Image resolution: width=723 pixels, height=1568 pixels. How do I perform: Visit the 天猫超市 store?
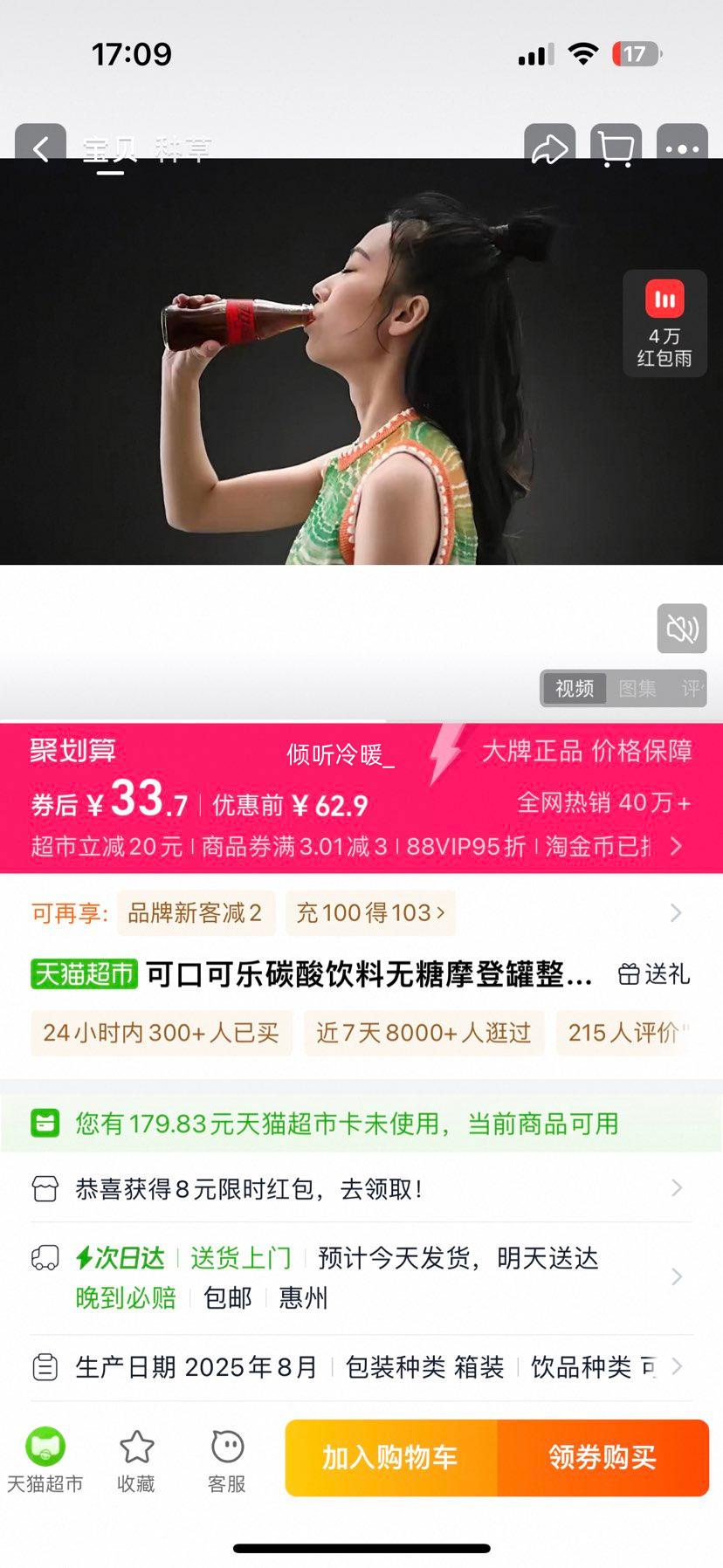pos(45,1460)
